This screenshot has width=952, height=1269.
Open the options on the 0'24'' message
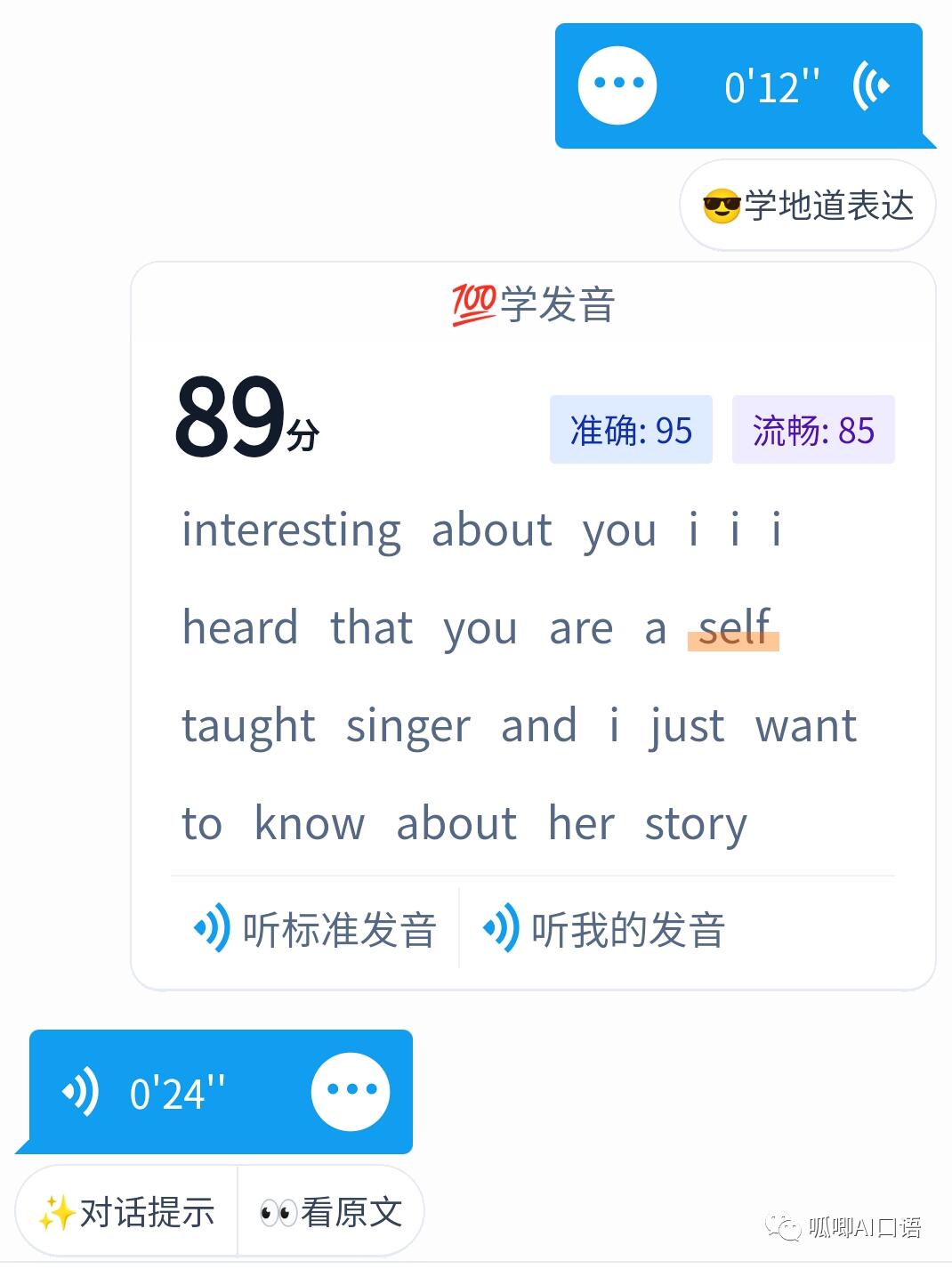(x=351, y=1091)
